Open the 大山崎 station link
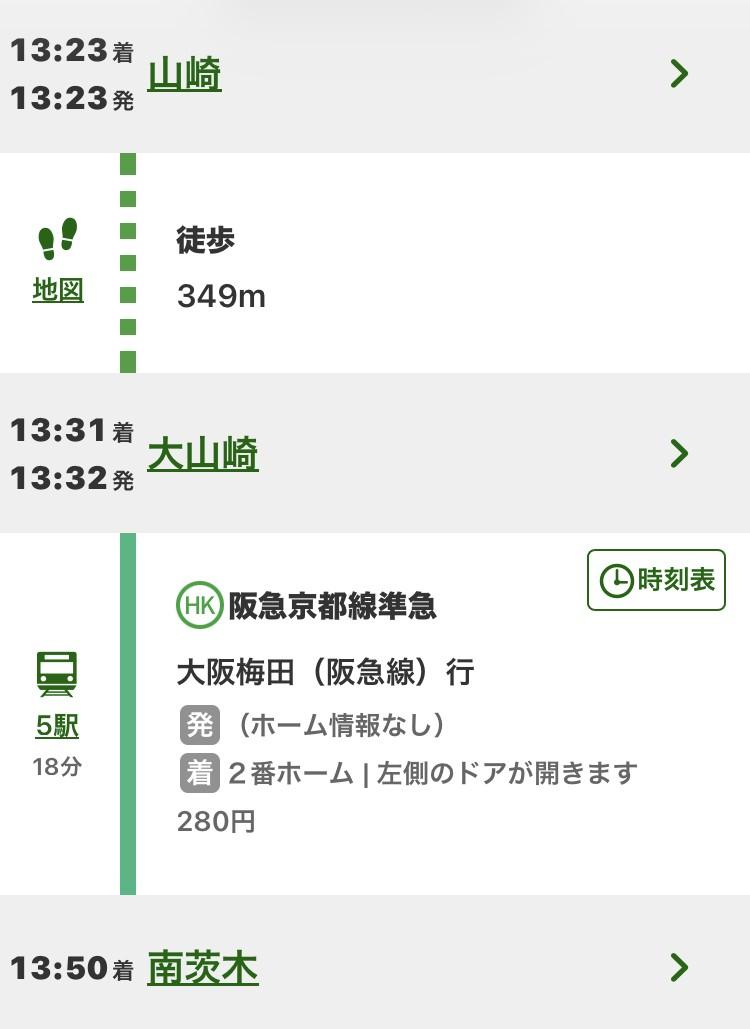 point(203,454)
